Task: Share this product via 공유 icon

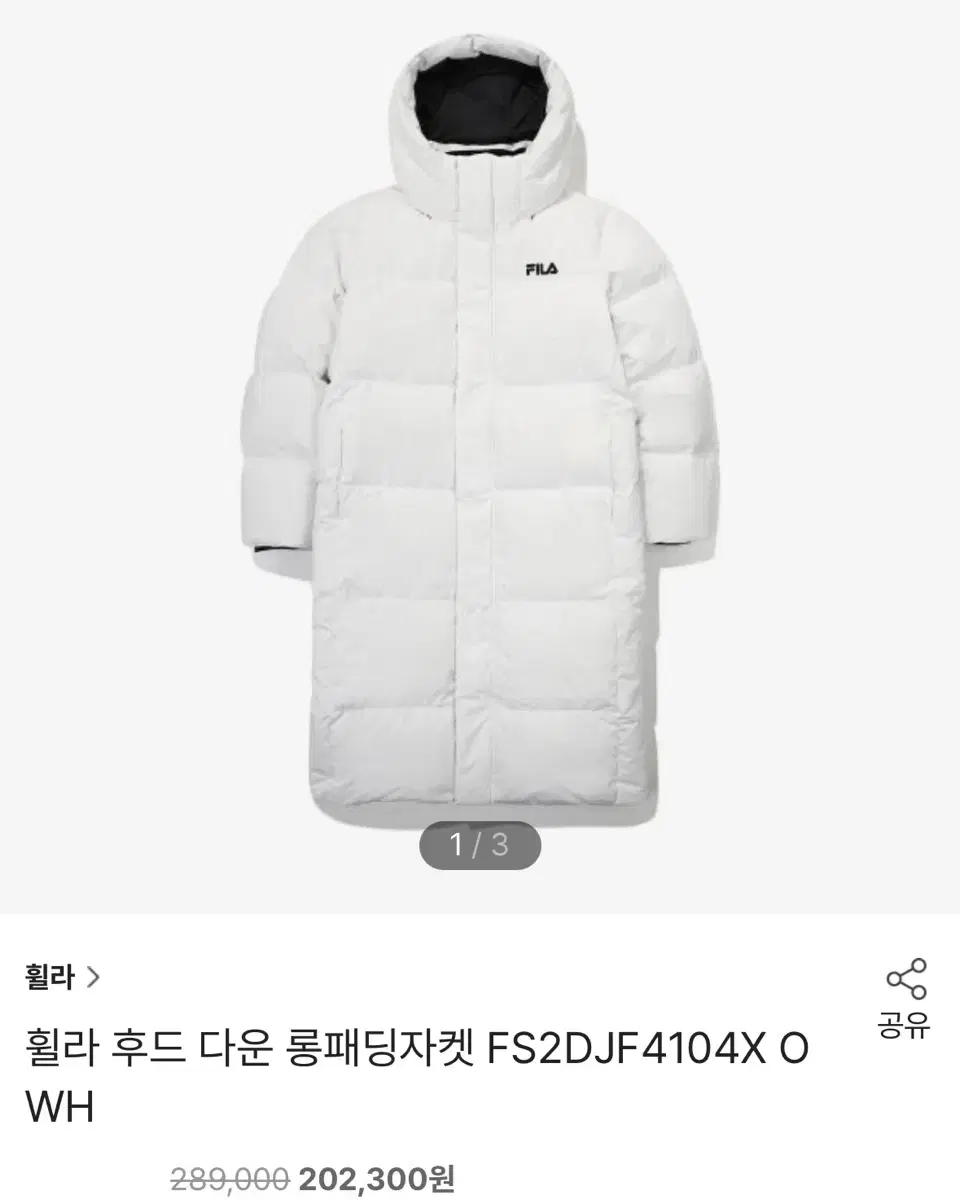Action: (905, 998)
